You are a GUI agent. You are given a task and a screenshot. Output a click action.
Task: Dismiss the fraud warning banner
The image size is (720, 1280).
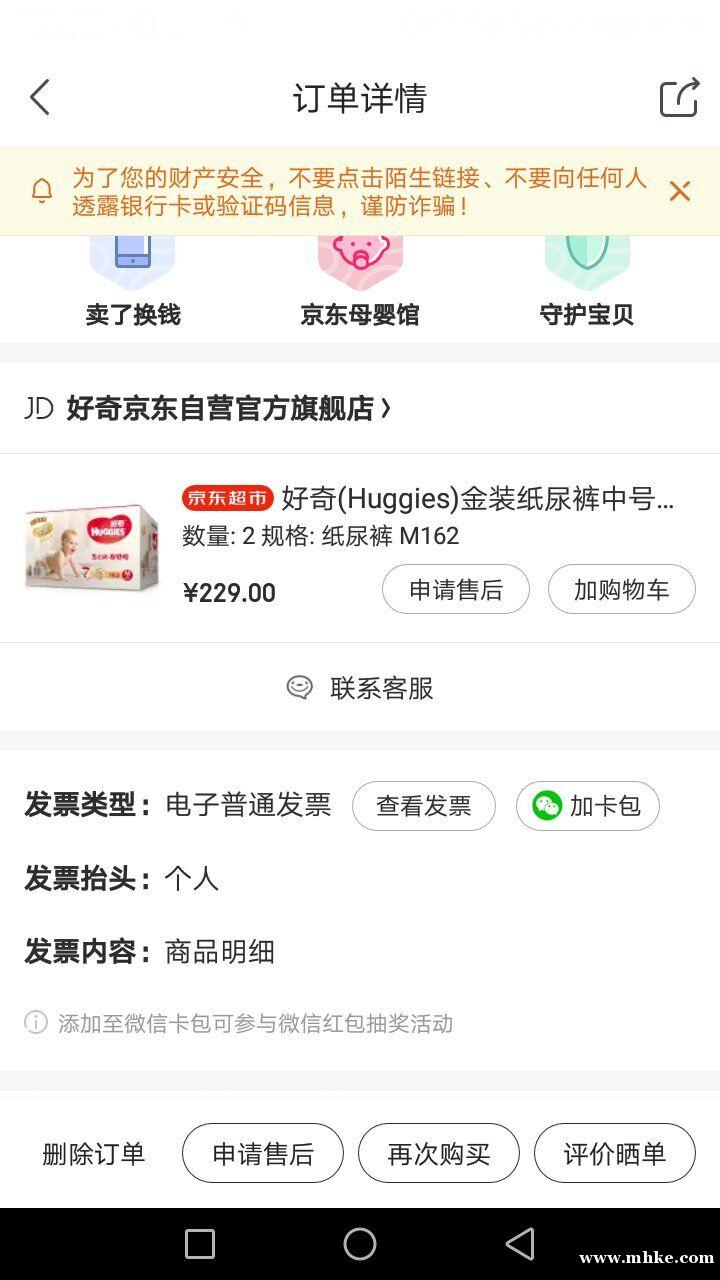point(679,191)
